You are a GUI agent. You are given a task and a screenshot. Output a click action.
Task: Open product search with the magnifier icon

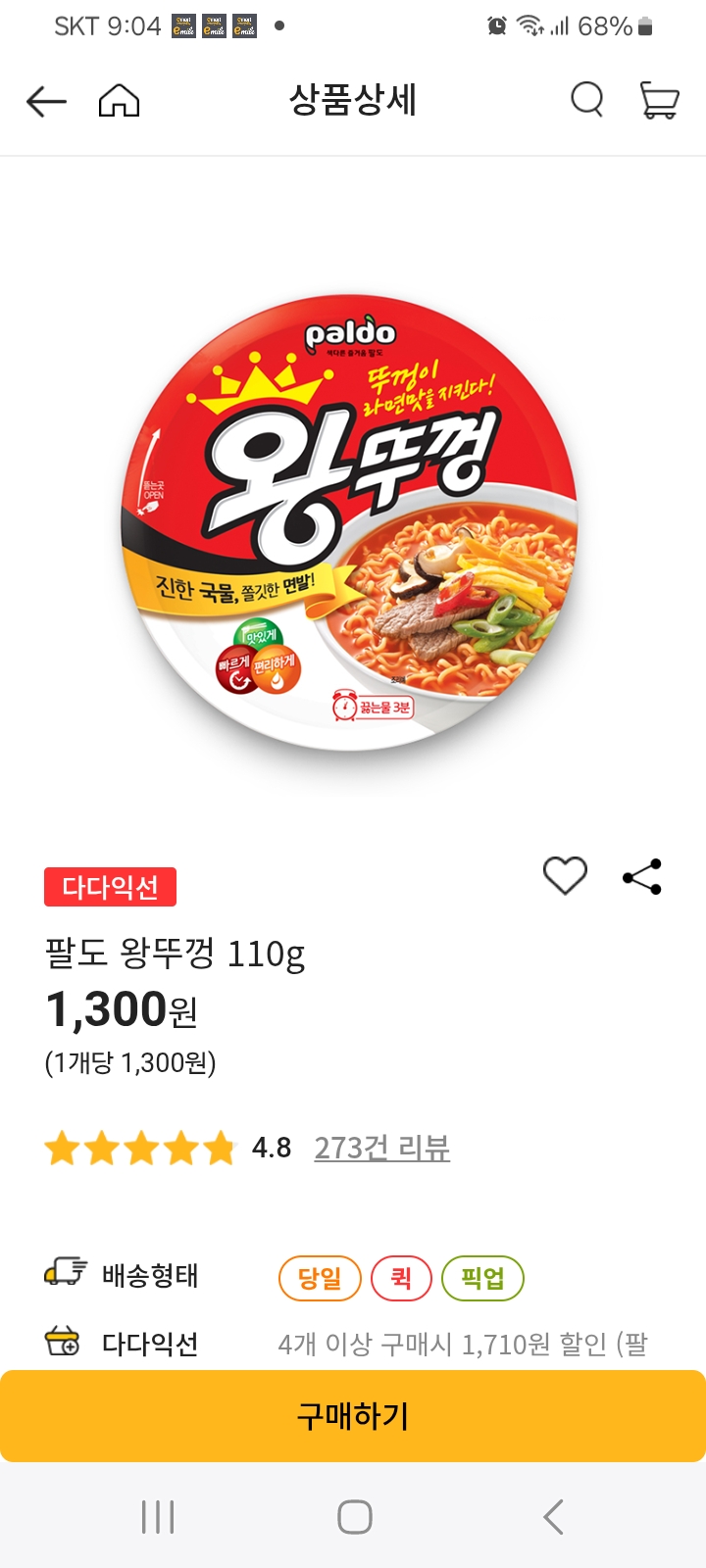click(x=586, y=99)
